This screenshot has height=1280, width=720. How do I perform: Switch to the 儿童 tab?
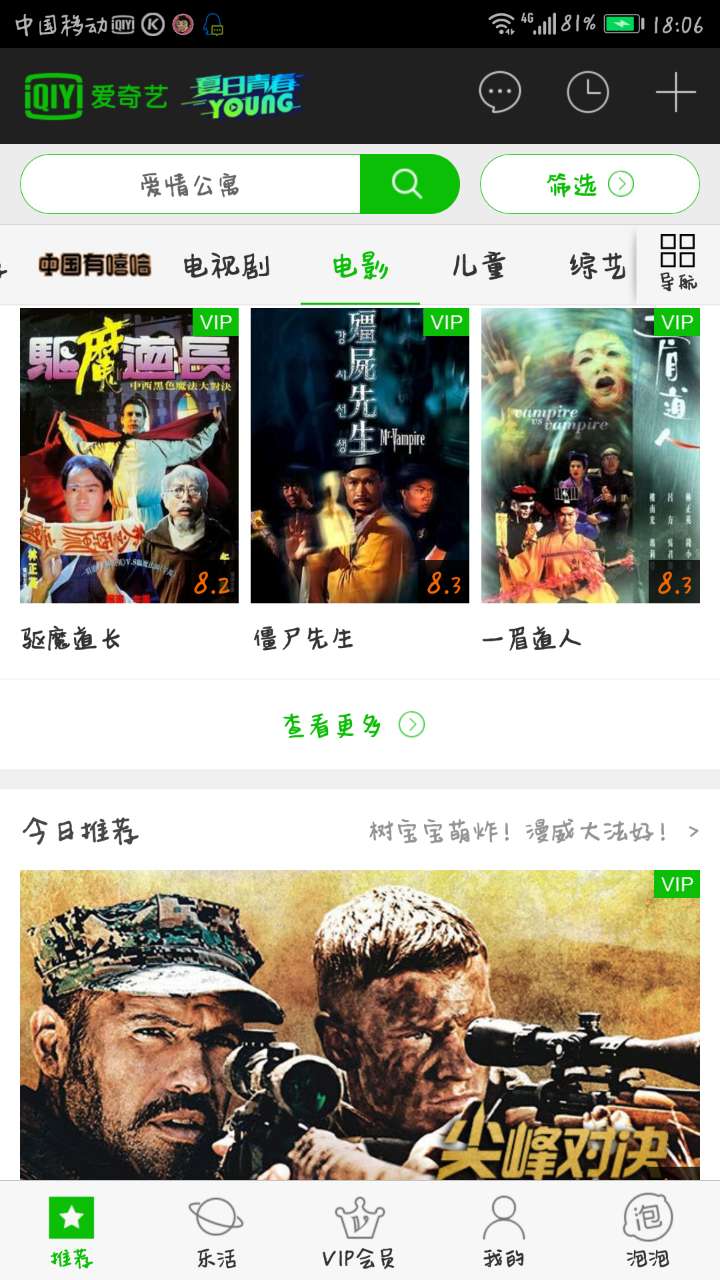479,266
